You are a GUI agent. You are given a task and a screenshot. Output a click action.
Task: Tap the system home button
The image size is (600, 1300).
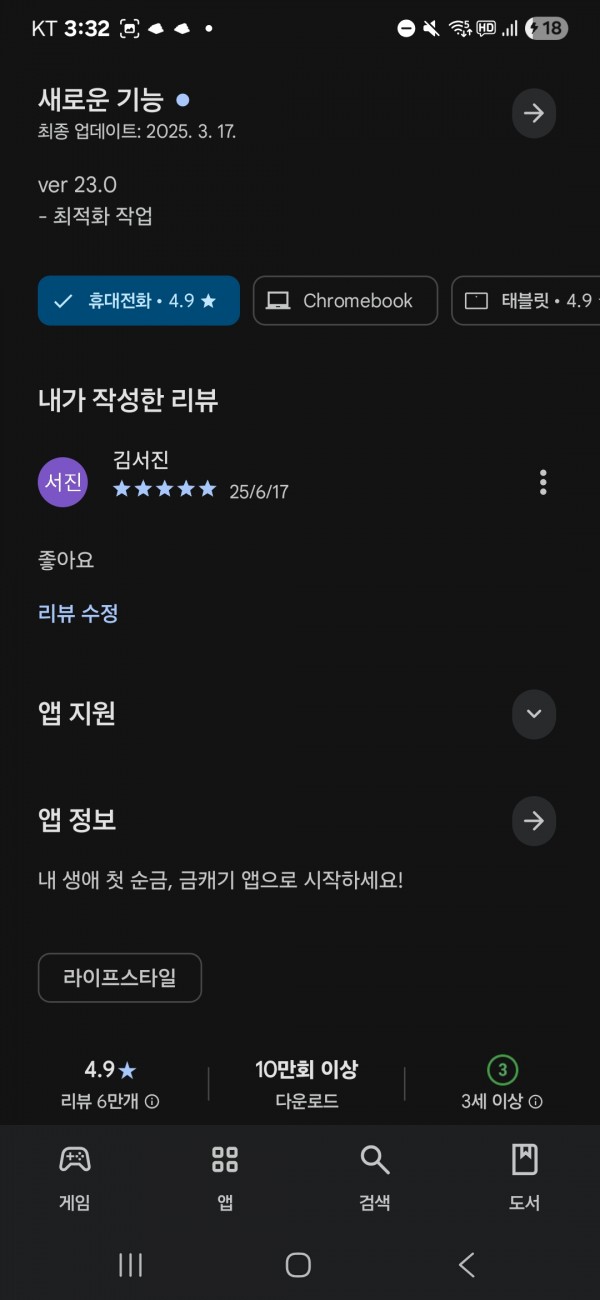tap(298, 1265)
